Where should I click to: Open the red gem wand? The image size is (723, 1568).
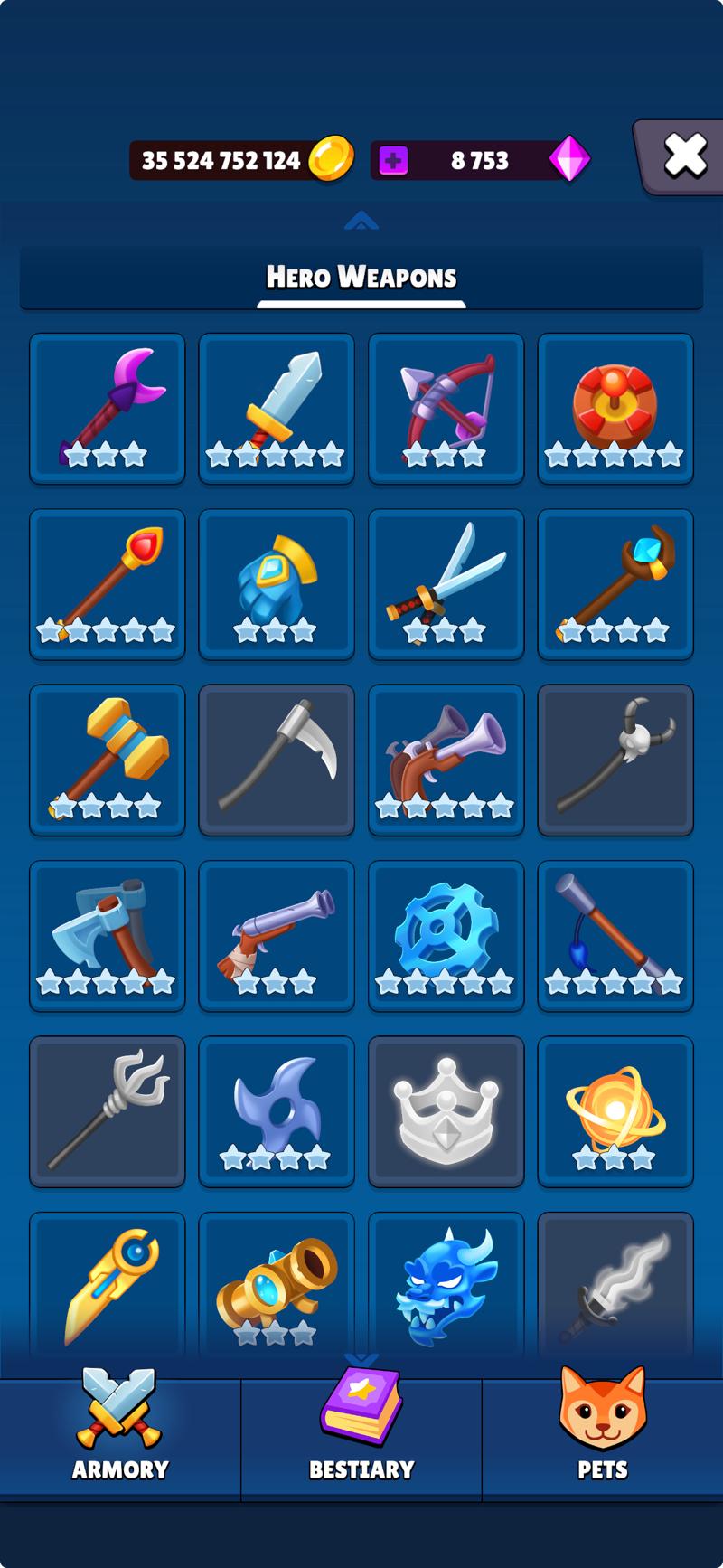coord(108,583)
